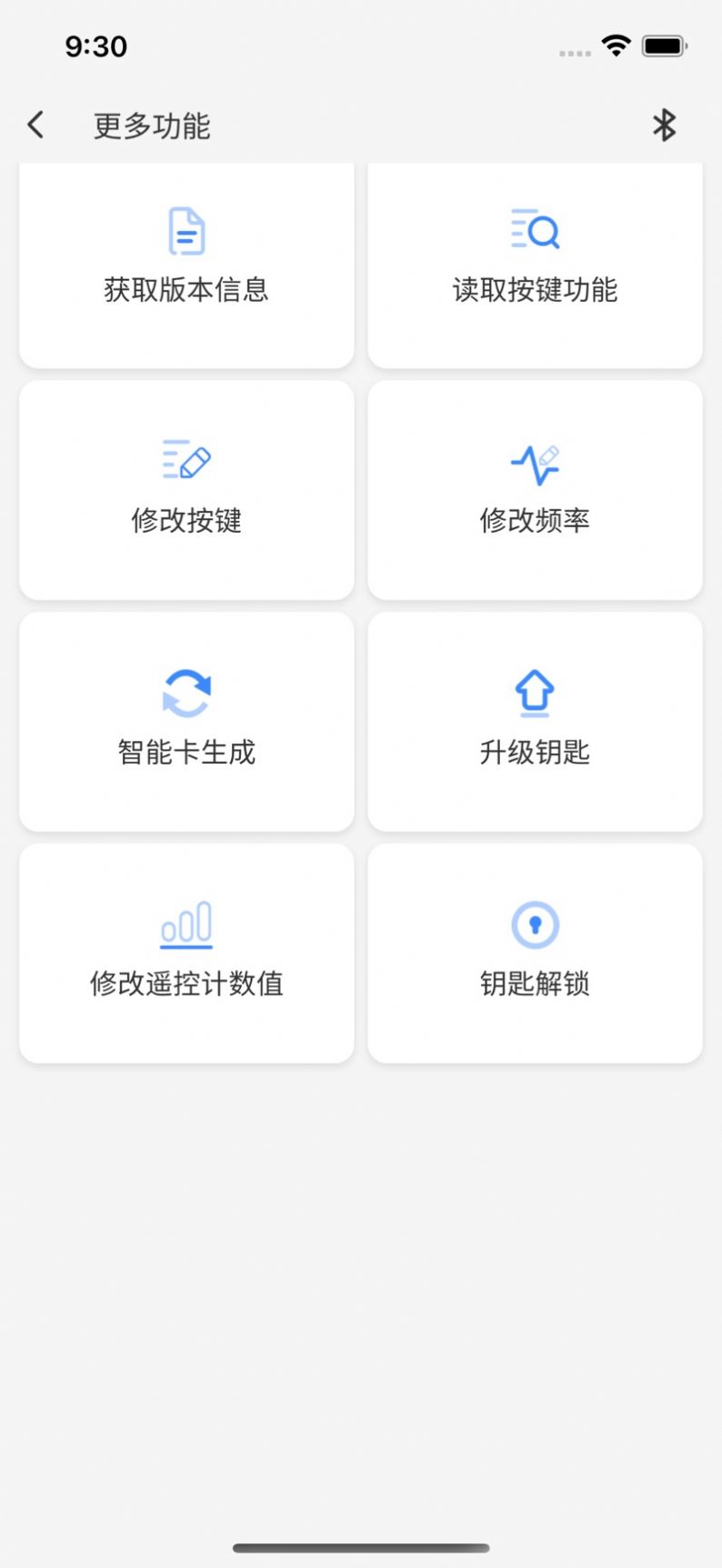Click the 升级钥匙 upload arrow icon
The image size is (722, 1568).
point(536,692)
